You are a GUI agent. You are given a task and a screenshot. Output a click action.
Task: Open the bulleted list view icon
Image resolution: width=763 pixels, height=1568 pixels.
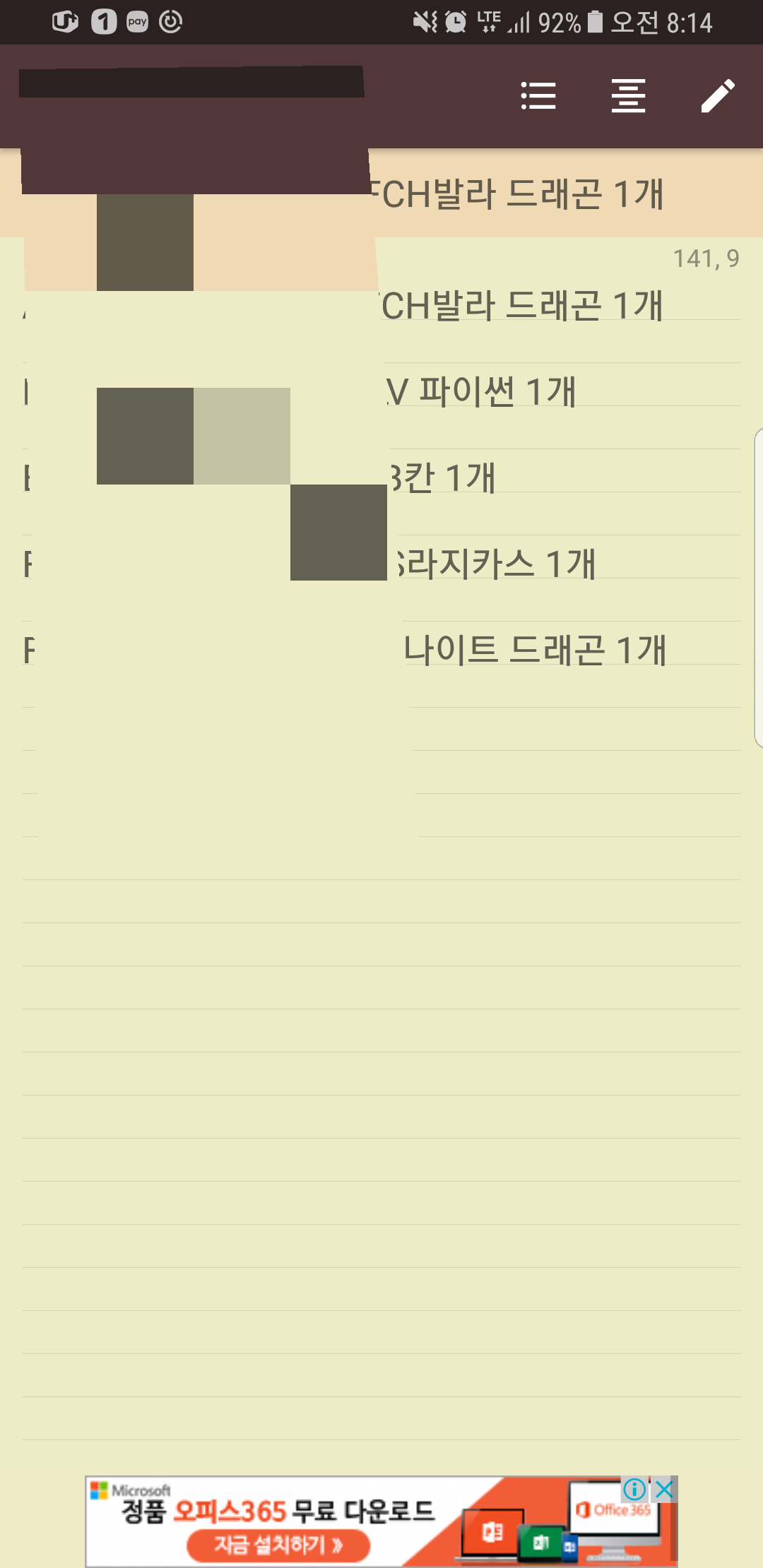pos(538,96)
